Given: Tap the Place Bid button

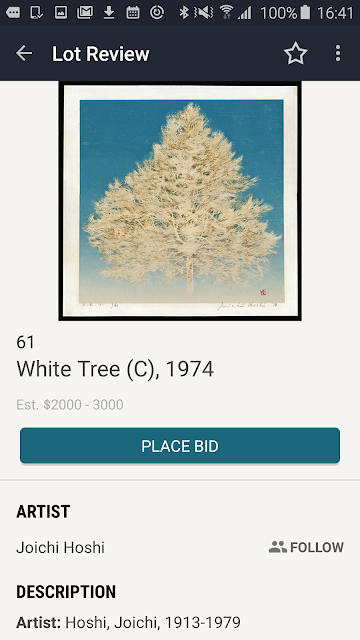Looking at the screenshot, I should point(180,446).
